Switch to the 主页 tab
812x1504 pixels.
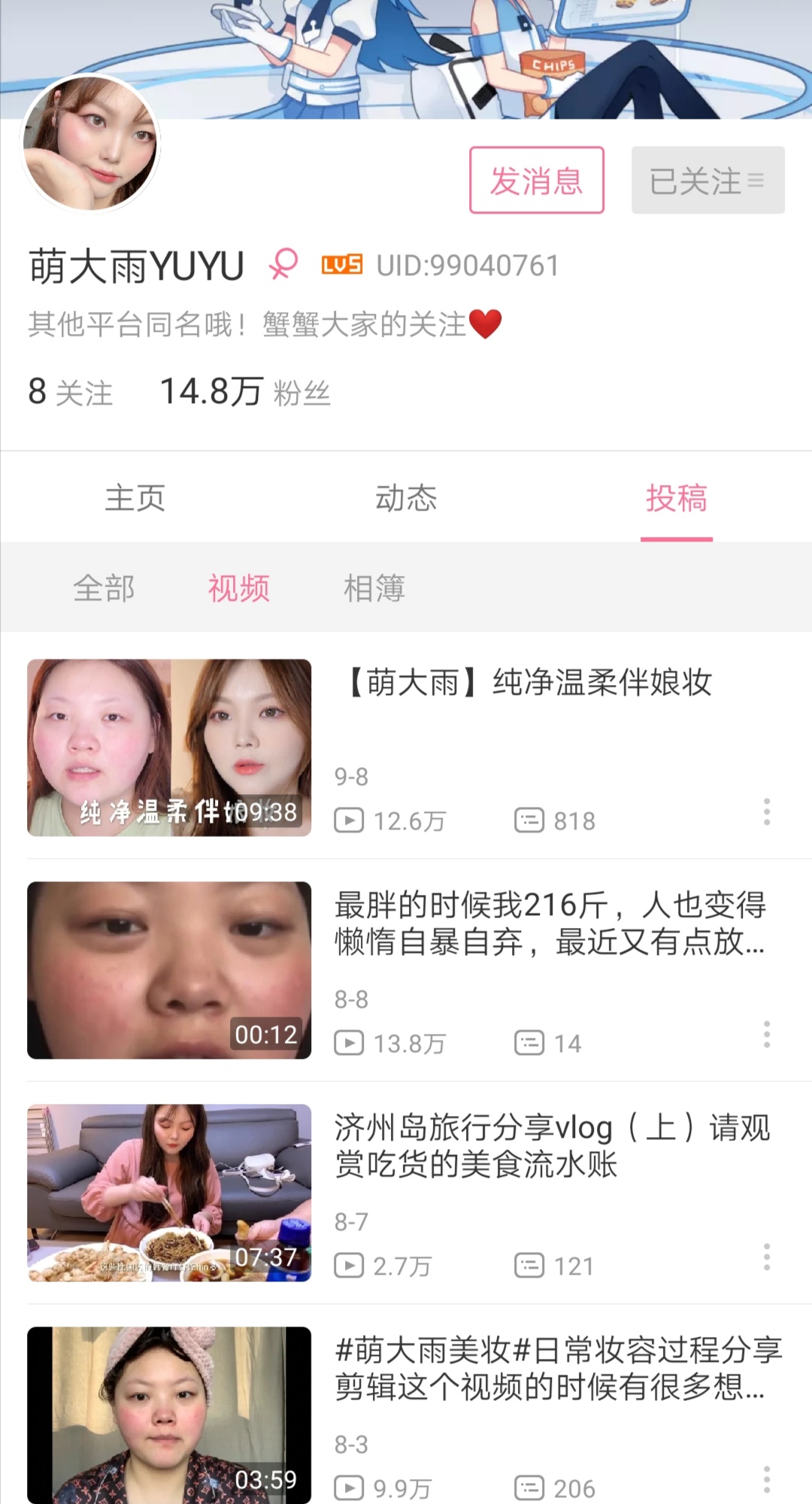[136, 499]
